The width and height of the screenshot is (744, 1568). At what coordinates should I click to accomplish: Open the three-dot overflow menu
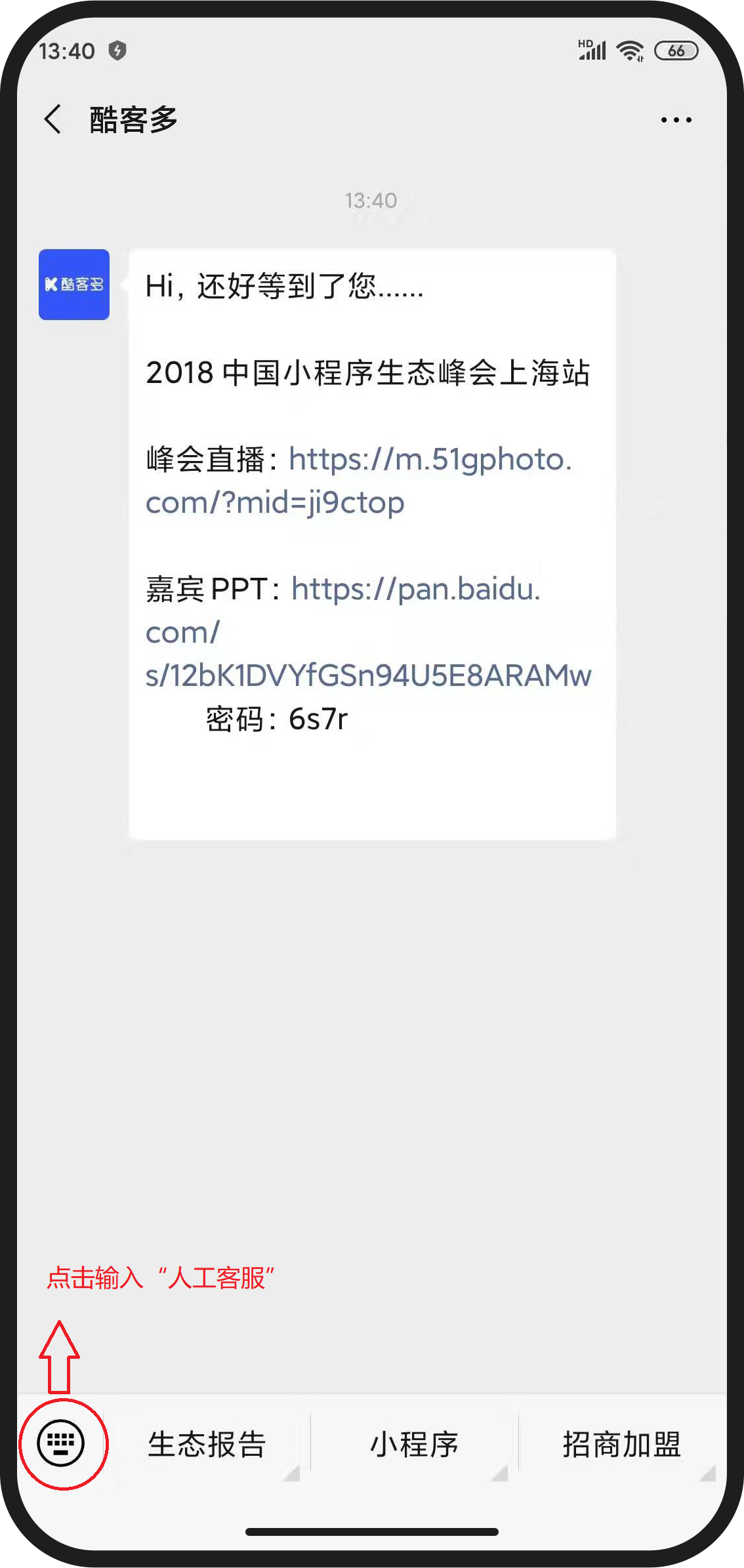point(676,120)
